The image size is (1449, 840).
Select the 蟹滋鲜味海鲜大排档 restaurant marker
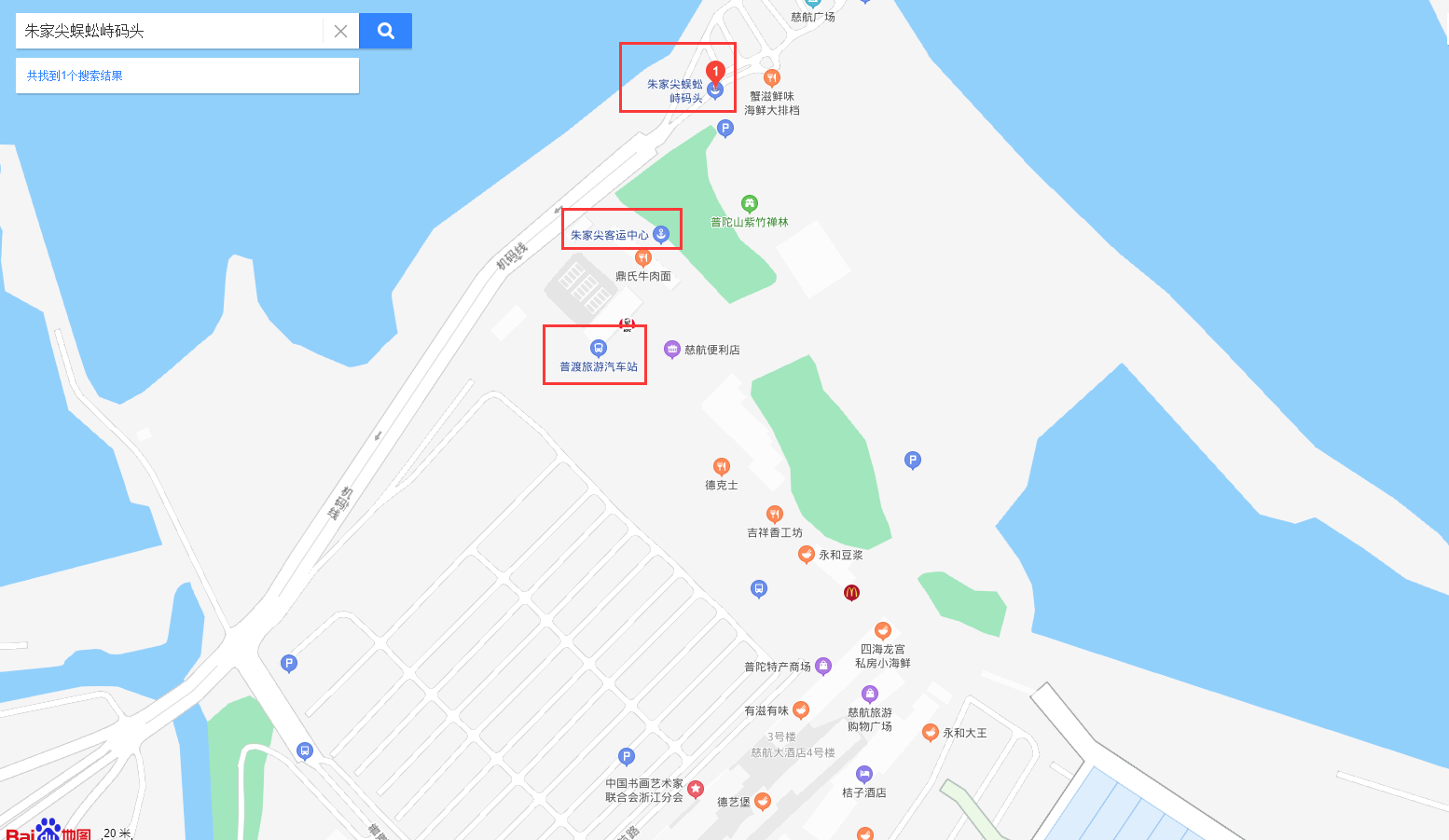[771, 78]
